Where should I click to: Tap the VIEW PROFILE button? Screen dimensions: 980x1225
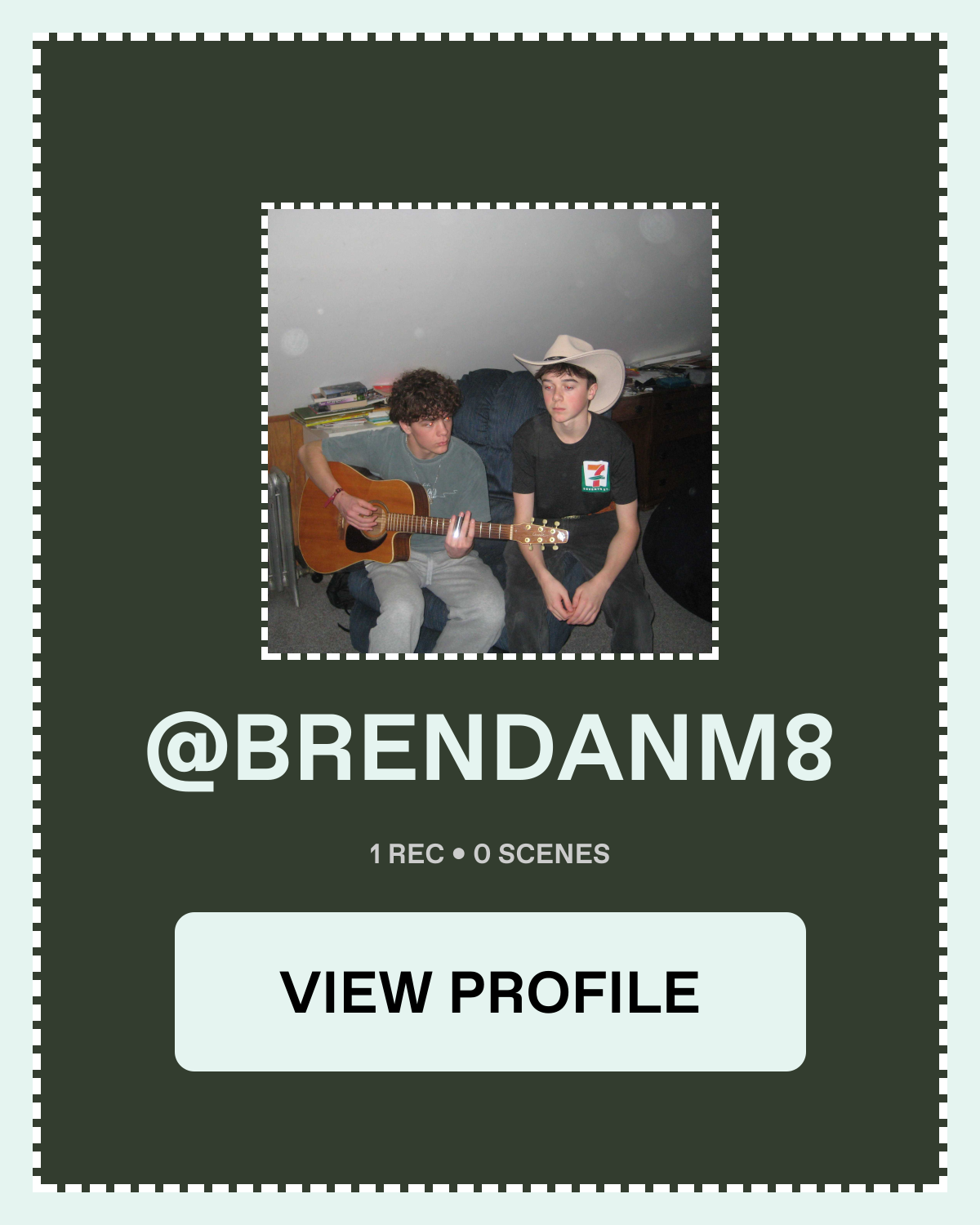pos(490,991)
